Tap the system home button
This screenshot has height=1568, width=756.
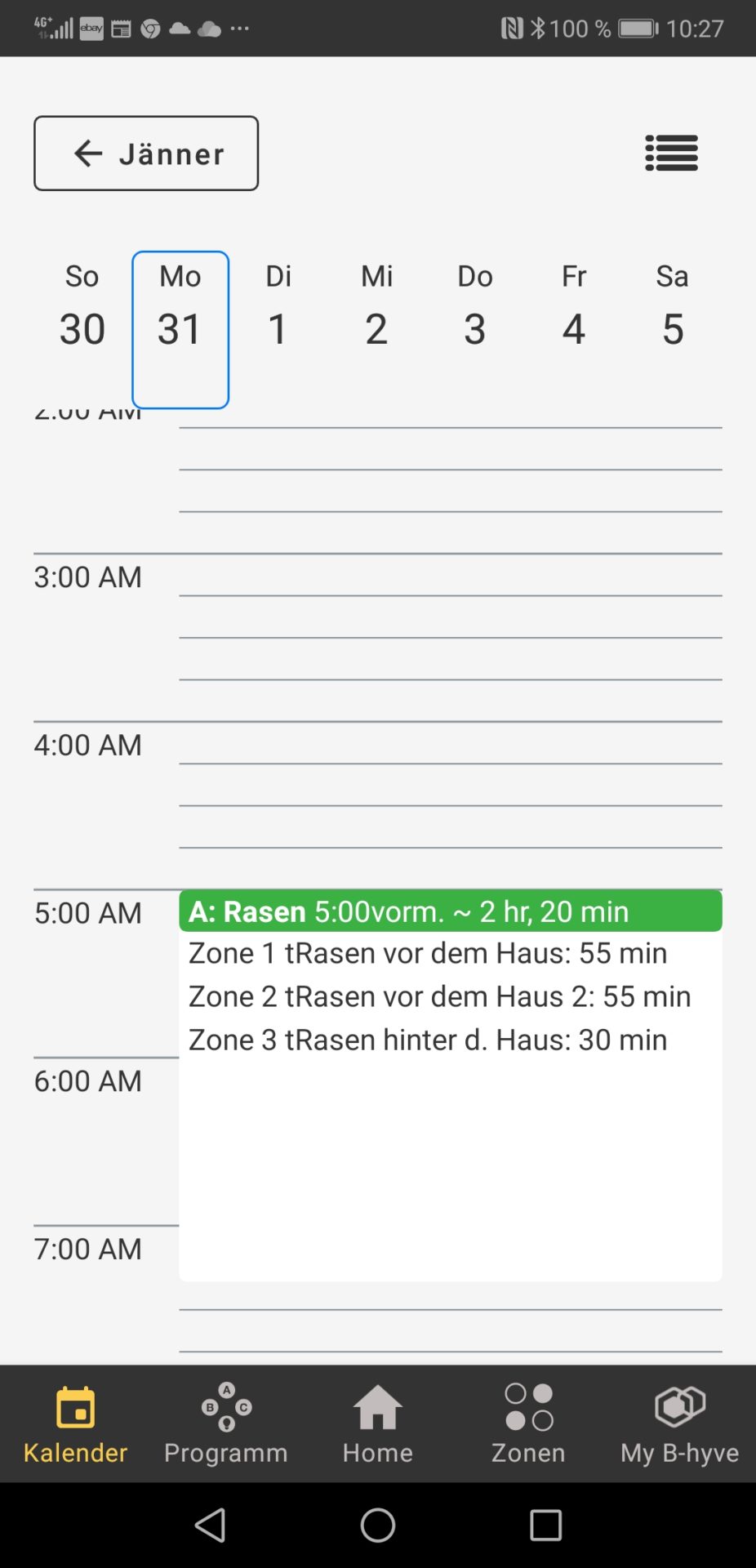[x=378, y=1525]
